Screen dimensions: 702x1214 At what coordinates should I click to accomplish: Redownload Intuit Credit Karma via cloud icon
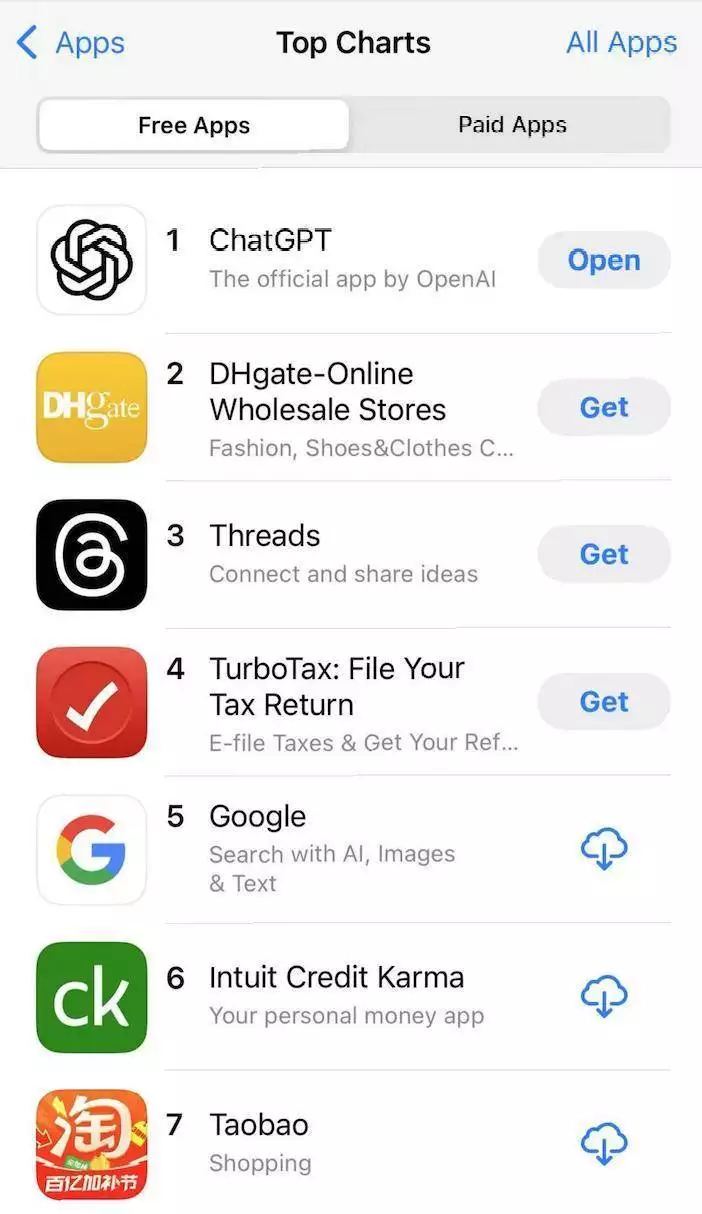[x=604, y=997]
